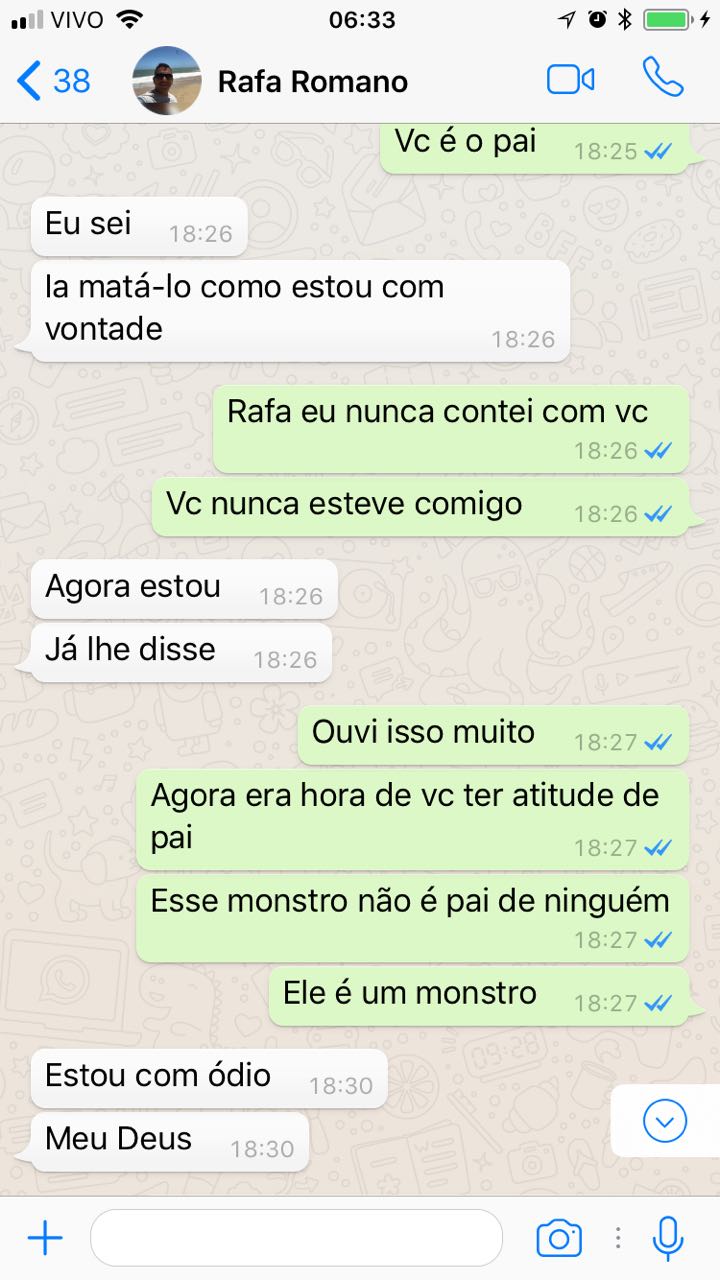
Task: Focus the message text field
Action: pos(296,1238)
